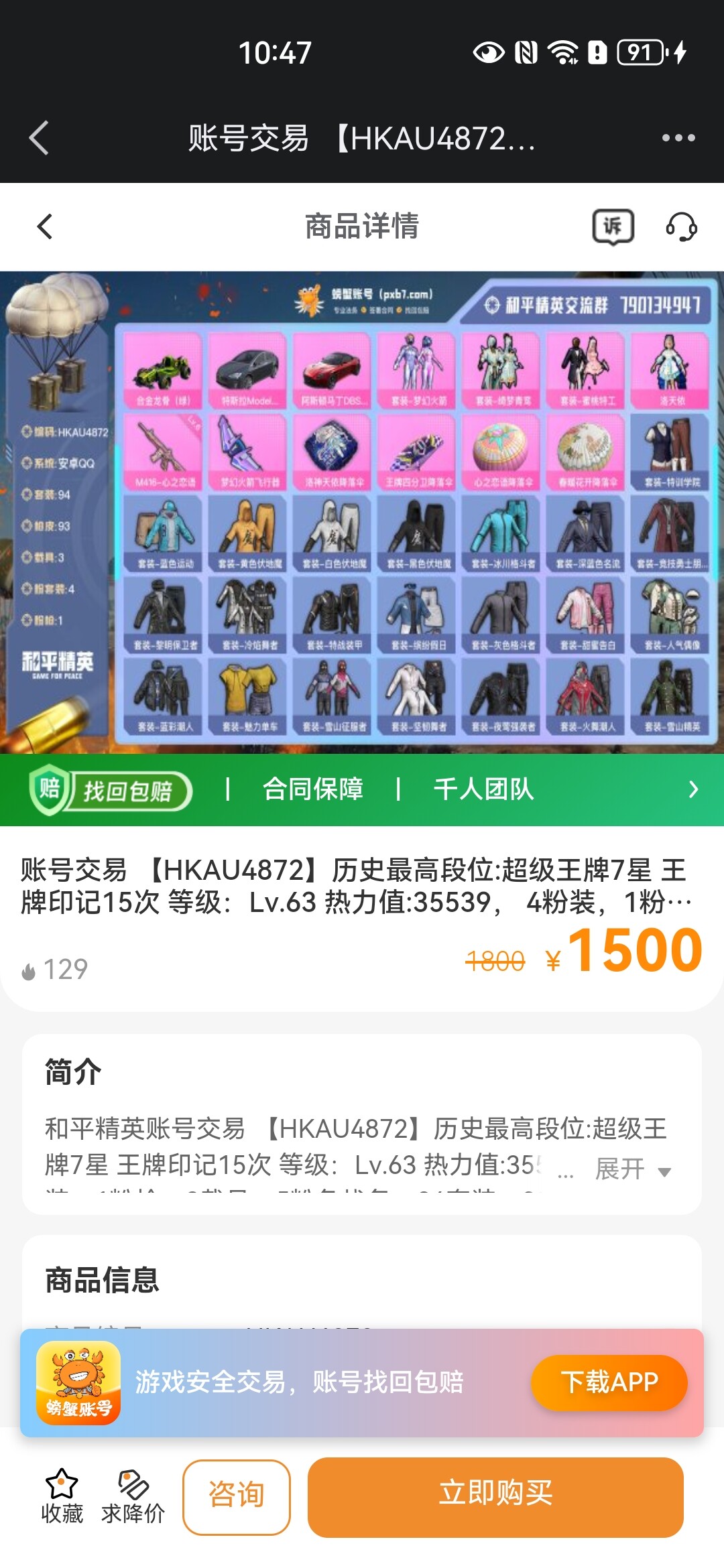View the account item showcase image

(x=362, y=513)
